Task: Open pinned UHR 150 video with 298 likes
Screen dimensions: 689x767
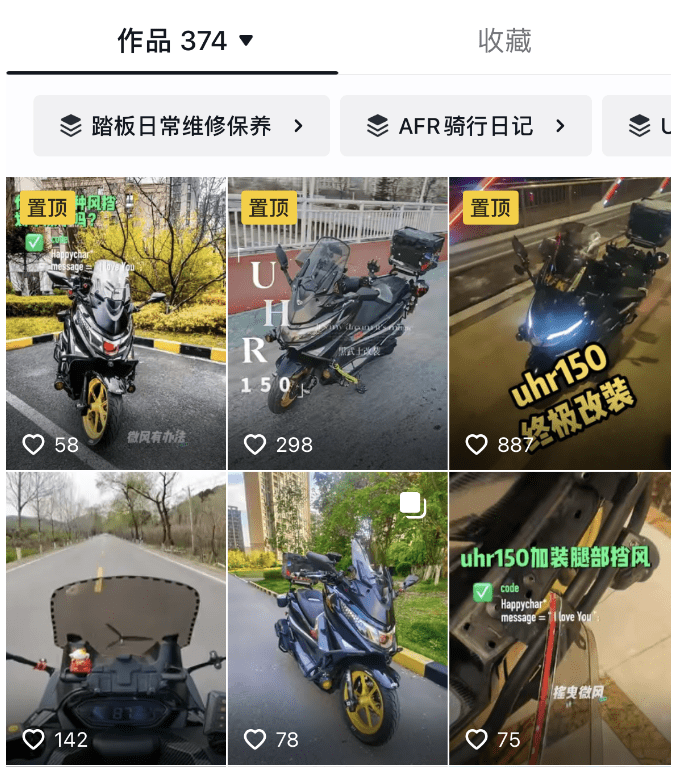Action: click(x=338, y=323)
